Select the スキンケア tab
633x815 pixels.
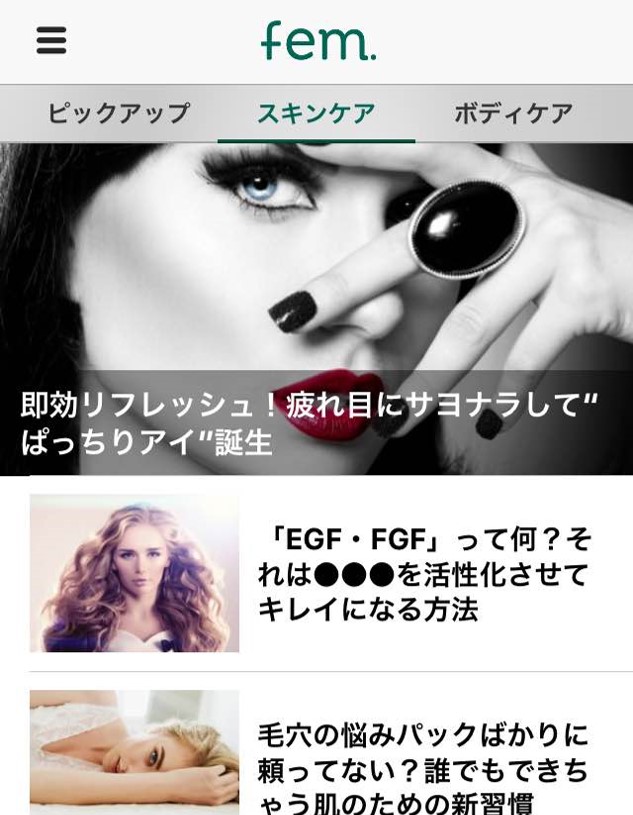click(x=316, y=114)
